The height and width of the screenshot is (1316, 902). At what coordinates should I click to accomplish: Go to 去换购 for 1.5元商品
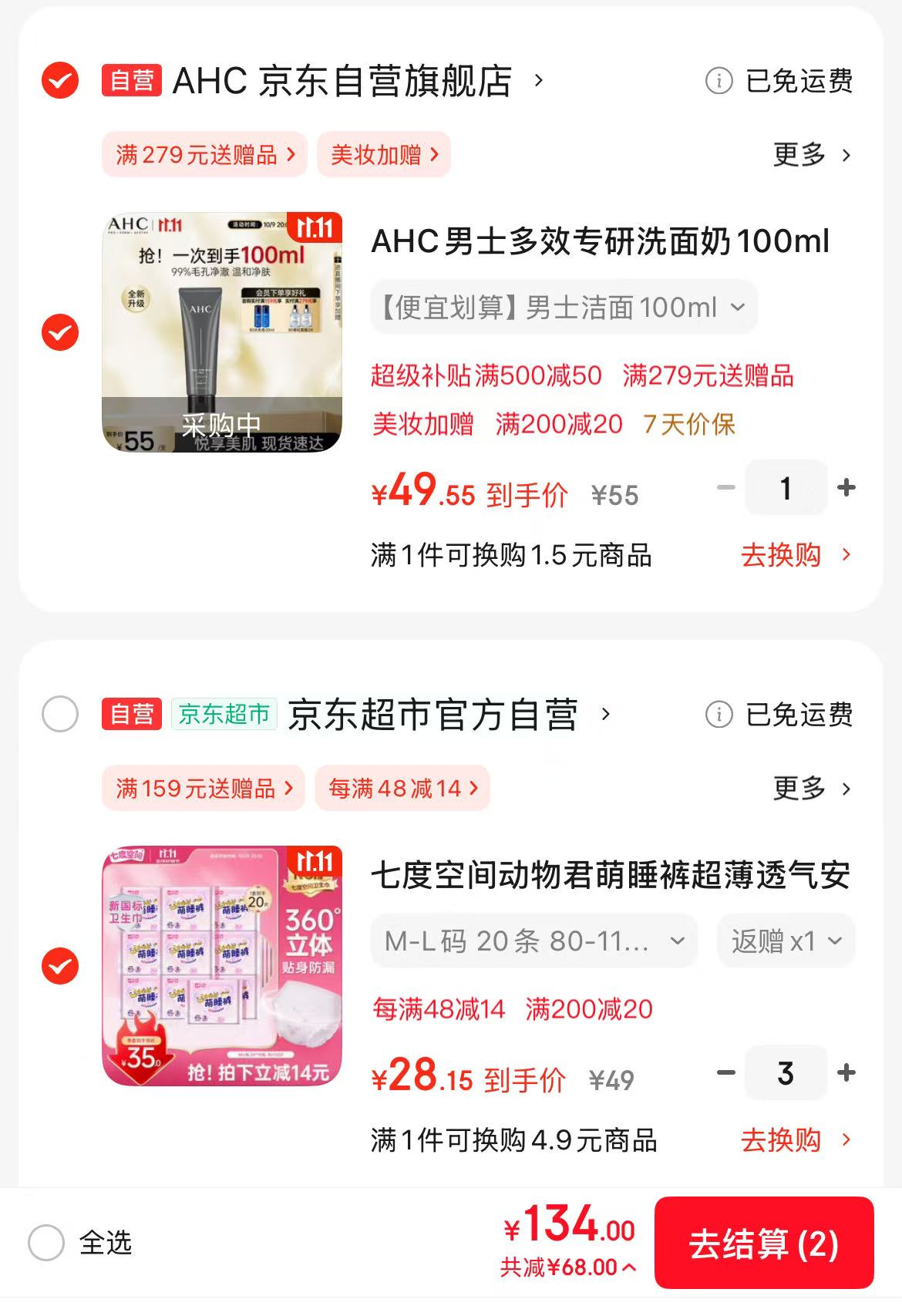click(794, 555)
